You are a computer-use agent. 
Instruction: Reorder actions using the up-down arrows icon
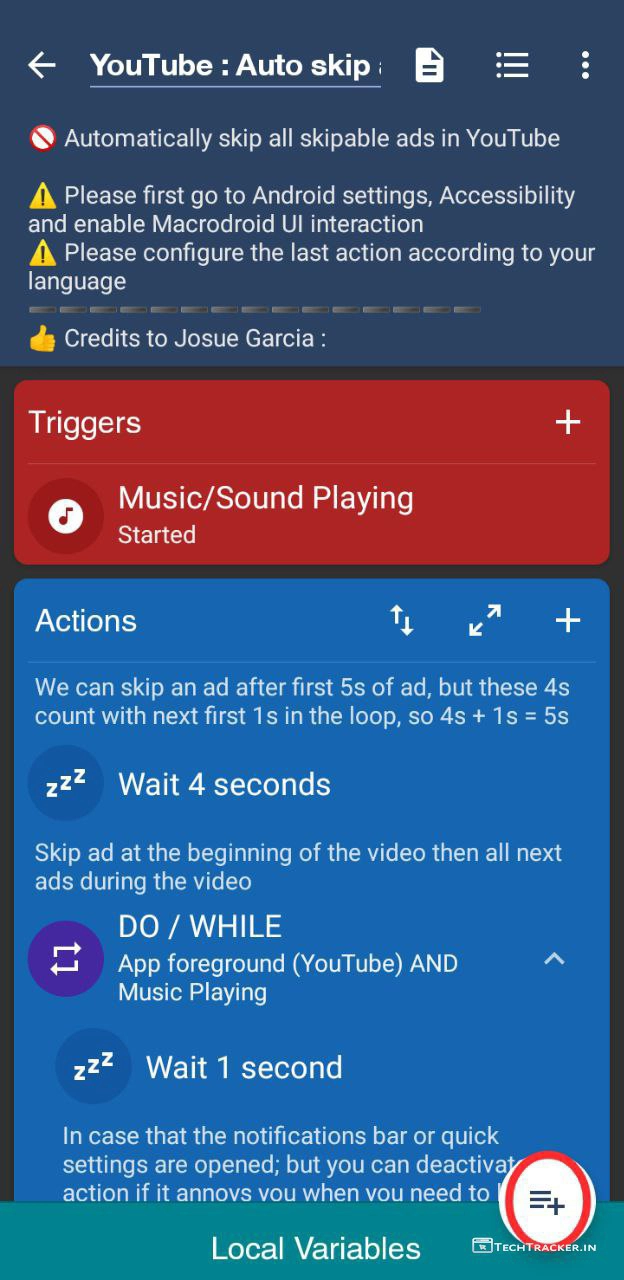[402, 621]
